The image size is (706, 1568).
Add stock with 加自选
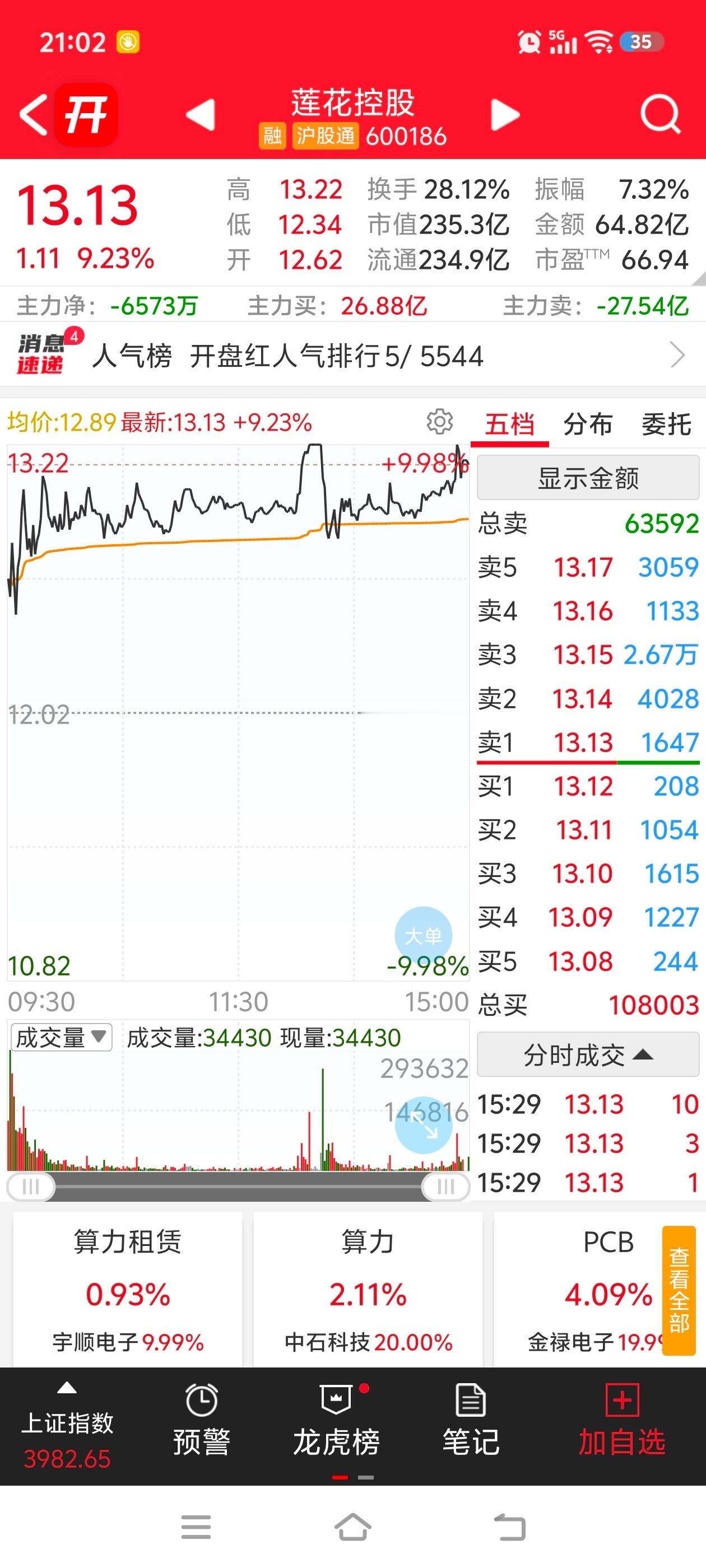(621, 1421)
